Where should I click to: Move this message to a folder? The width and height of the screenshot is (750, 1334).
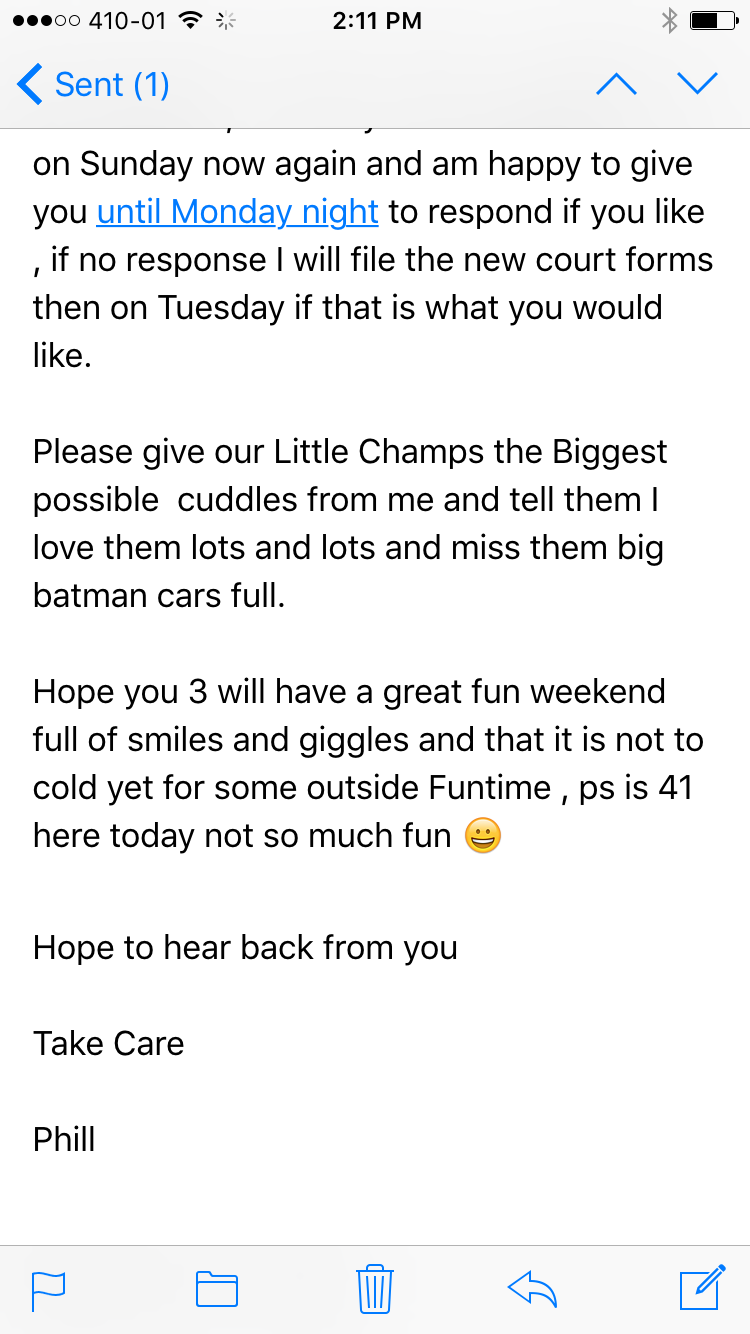pyautogui.click(x=216, y=1289)
